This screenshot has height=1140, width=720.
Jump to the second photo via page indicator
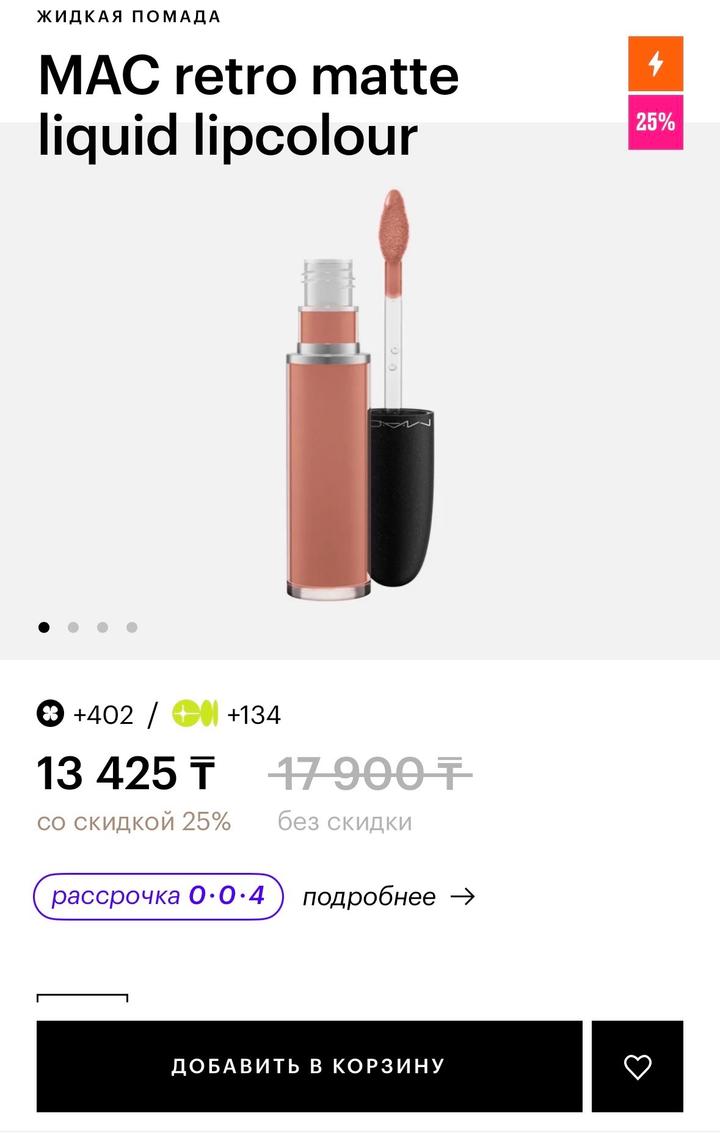pyautogui.click(x=73, y=628)
